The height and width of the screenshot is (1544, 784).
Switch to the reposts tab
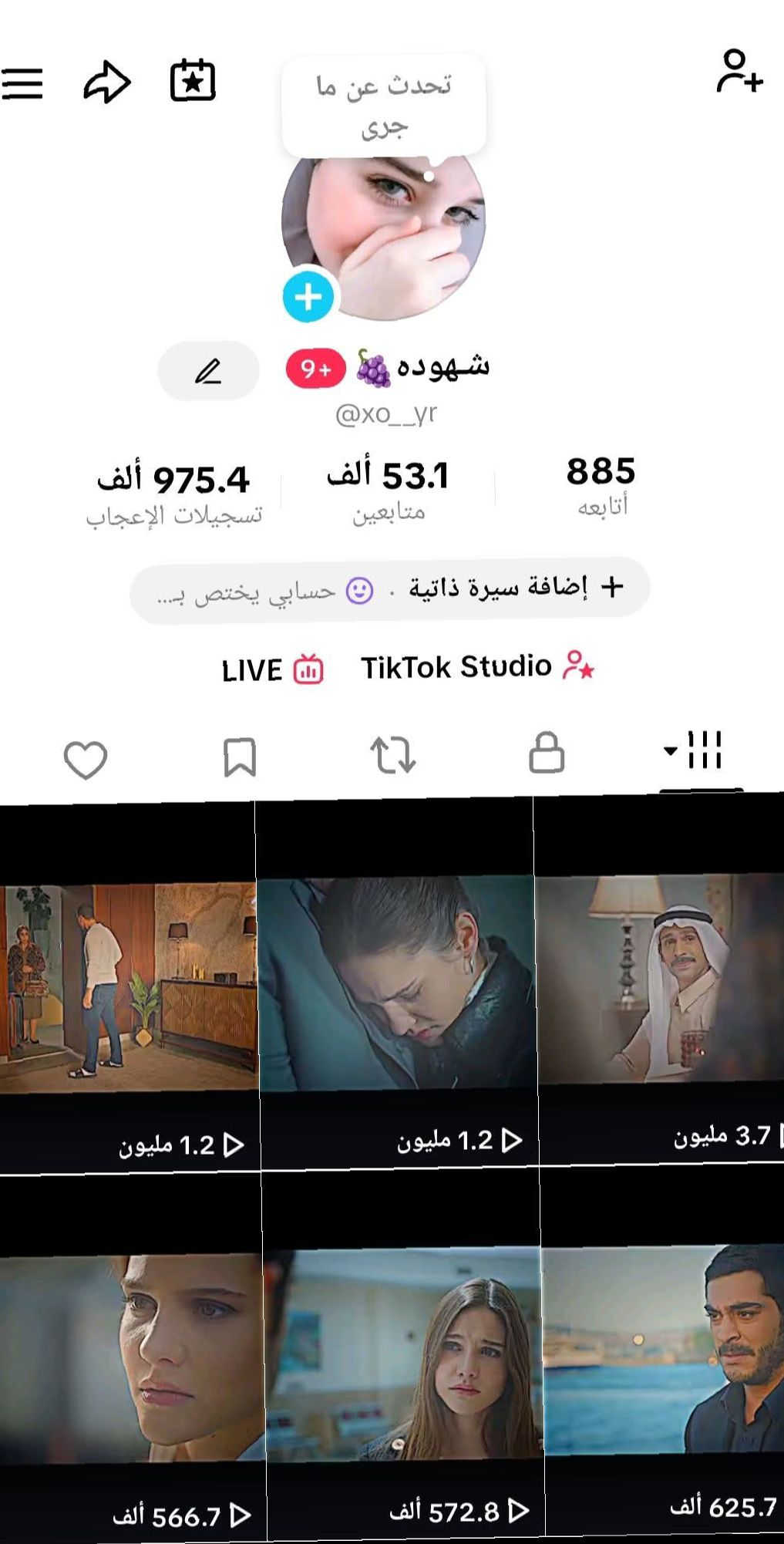(392, 755)
